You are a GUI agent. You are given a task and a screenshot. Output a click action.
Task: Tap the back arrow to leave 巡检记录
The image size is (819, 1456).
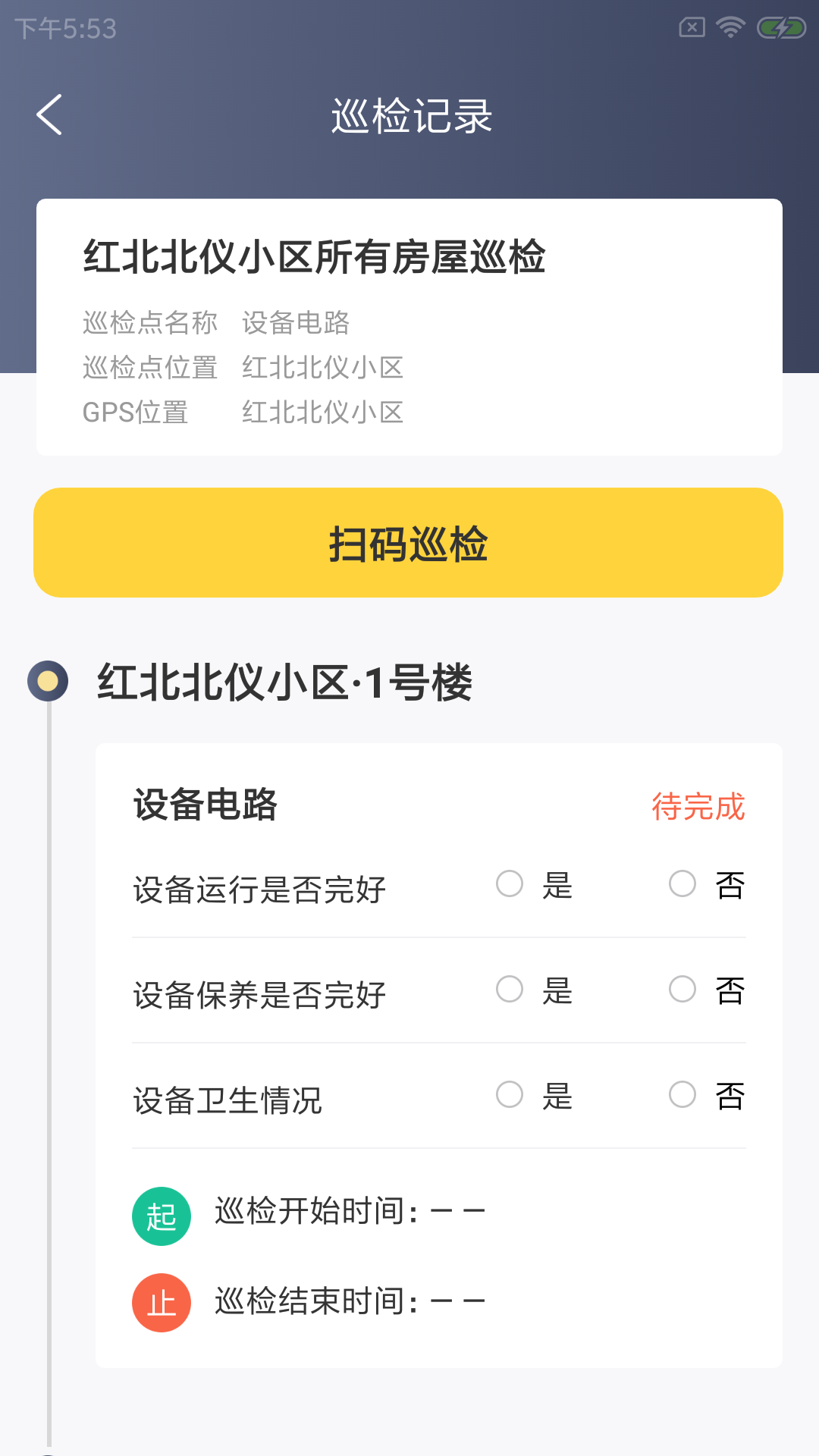49,115
